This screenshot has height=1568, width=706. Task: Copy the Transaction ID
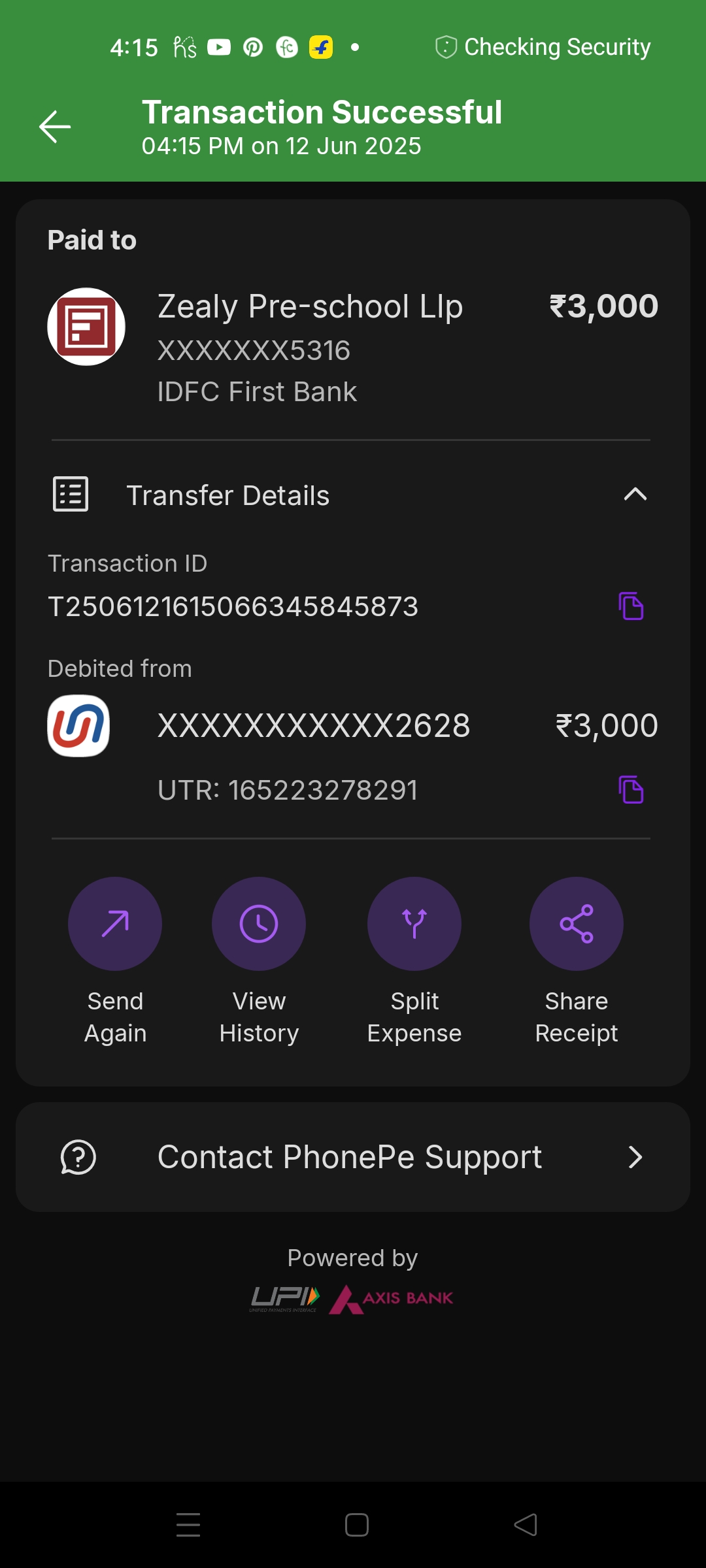click(x=631, y=606)
